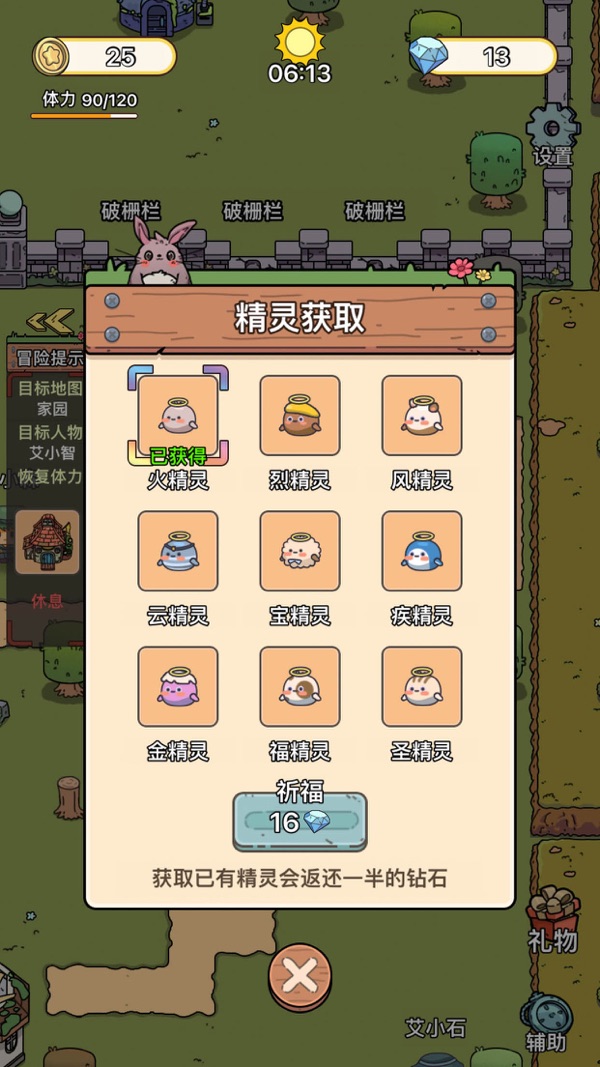Tap the 祈福 button costing 16 diamonds
Screen dimensions: 600x1067
300,822
